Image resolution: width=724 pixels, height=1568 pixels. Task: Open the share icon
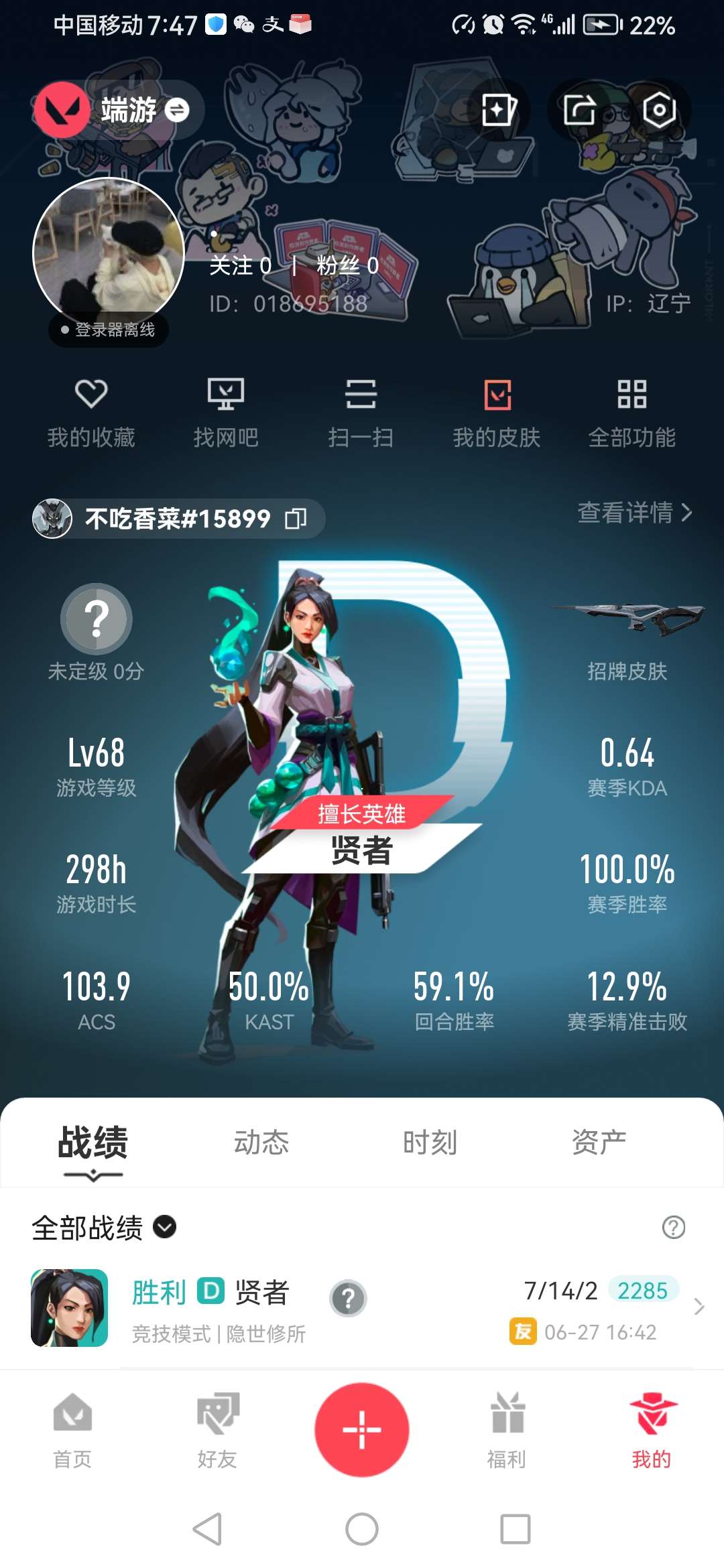pyautogui.click(x=579, y=110)
